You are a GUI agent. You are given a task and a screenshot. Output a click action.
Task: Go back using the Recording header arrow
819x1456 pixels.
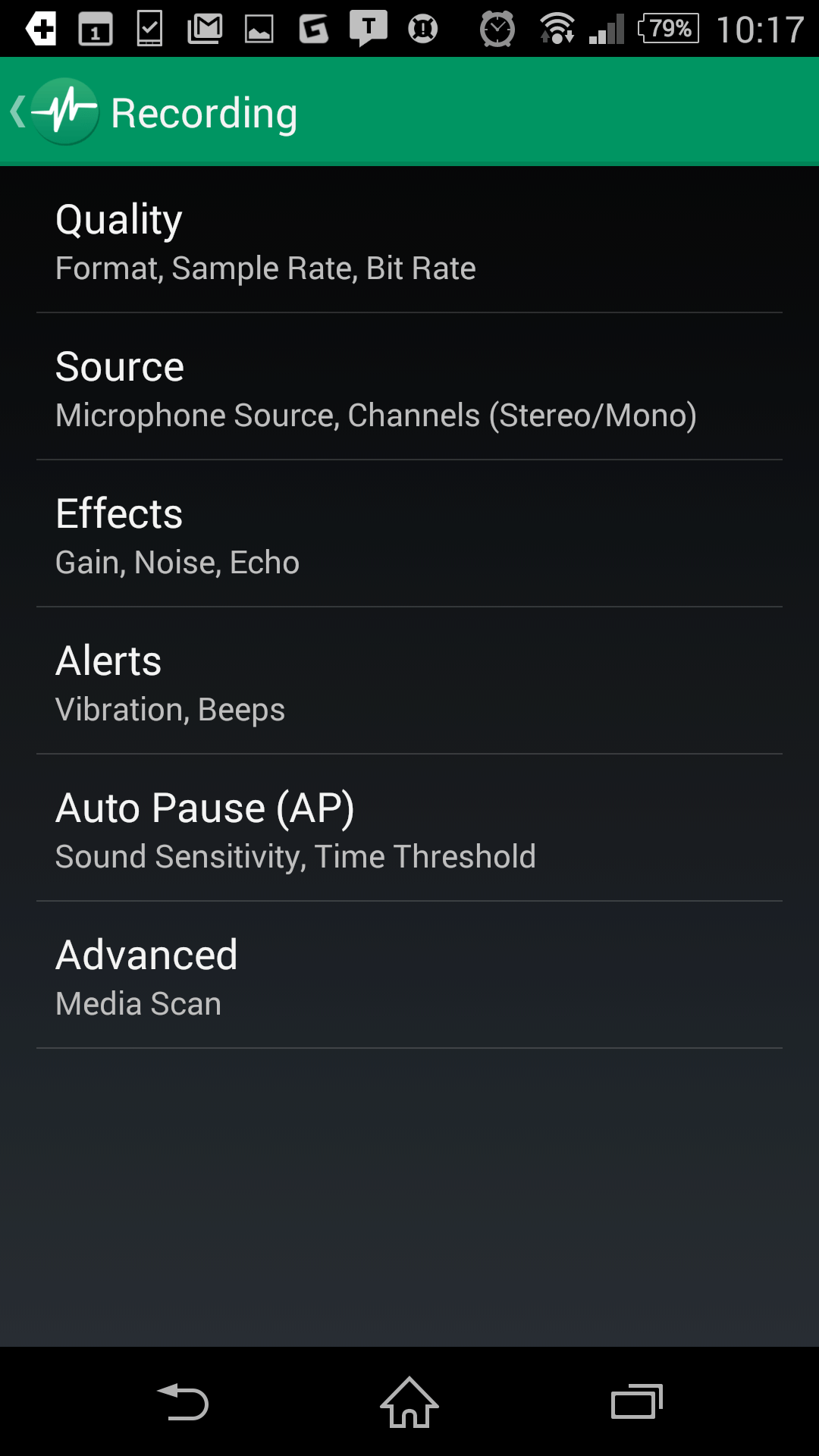[x=55, y=111]
